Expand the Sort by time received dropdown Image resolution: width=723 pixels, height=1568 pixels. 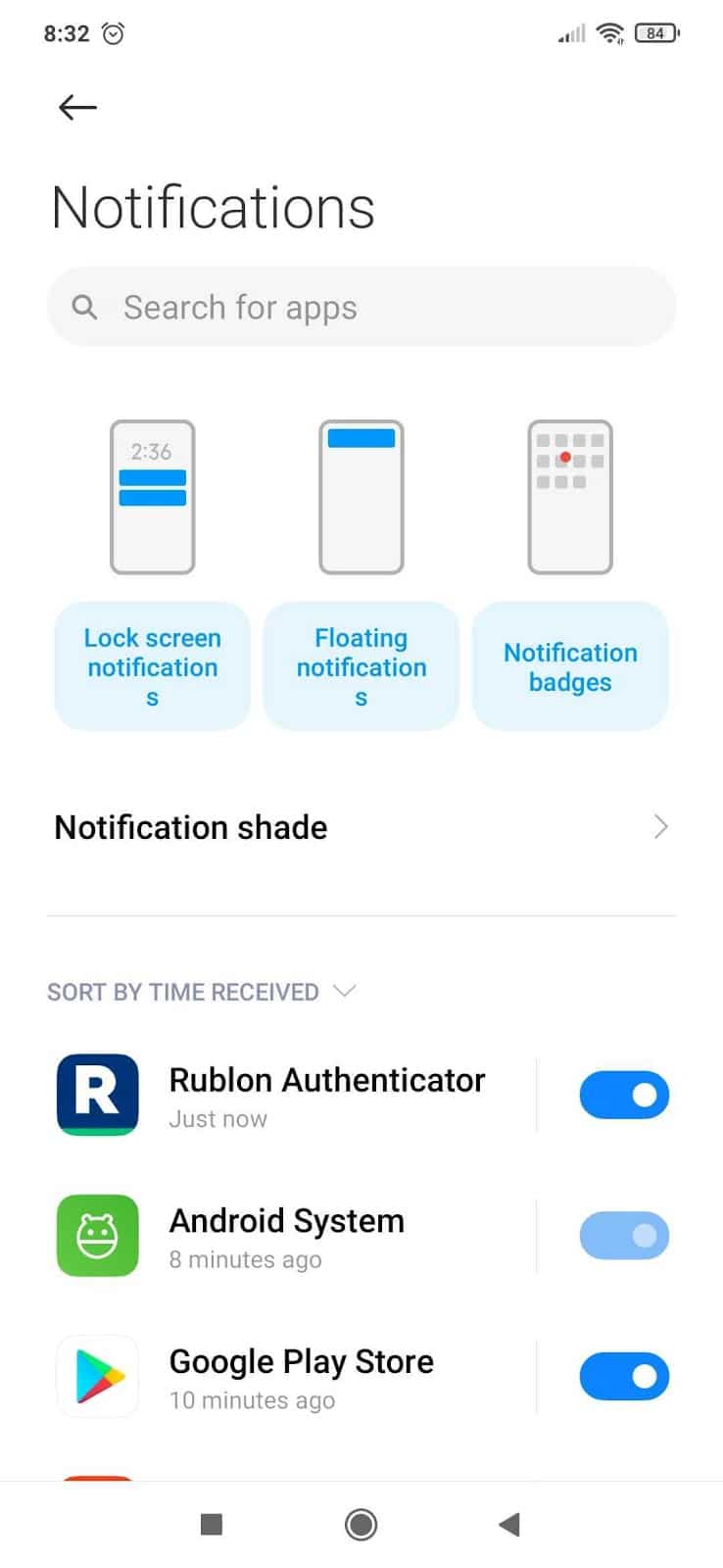201,992
